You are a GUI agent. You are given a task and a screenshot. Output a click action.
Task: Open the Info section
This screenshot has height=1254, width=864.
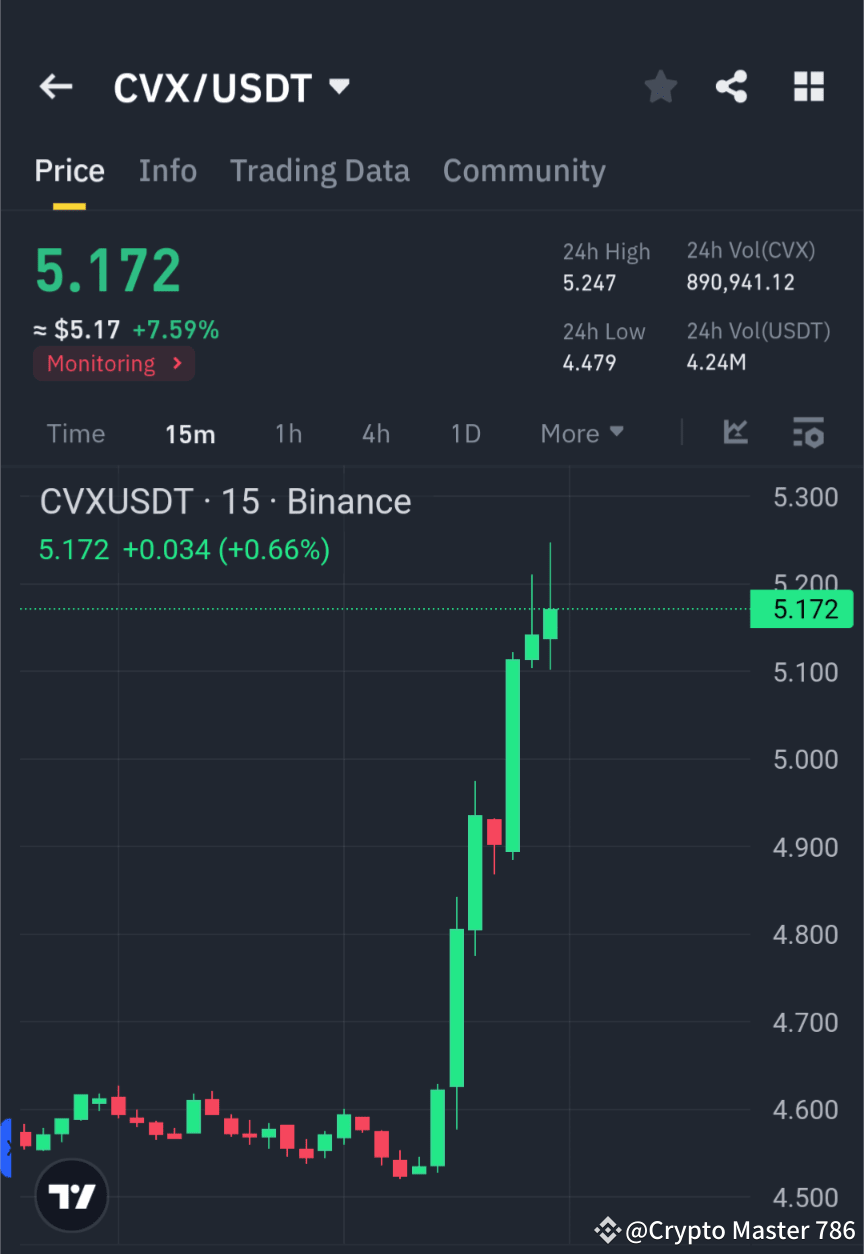[x=167, y=171]
